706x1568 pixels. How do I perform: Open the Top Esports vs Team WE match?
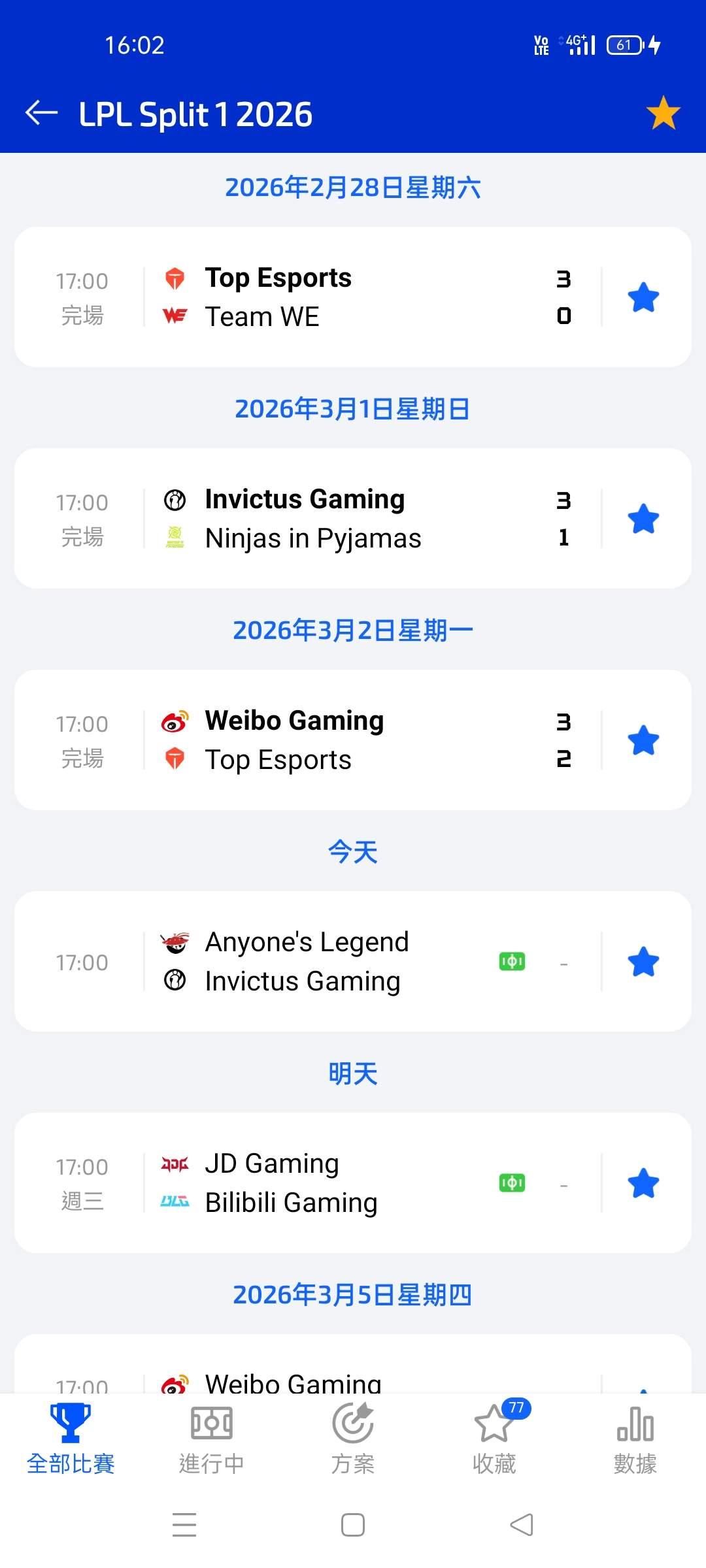tap(327, 297)
